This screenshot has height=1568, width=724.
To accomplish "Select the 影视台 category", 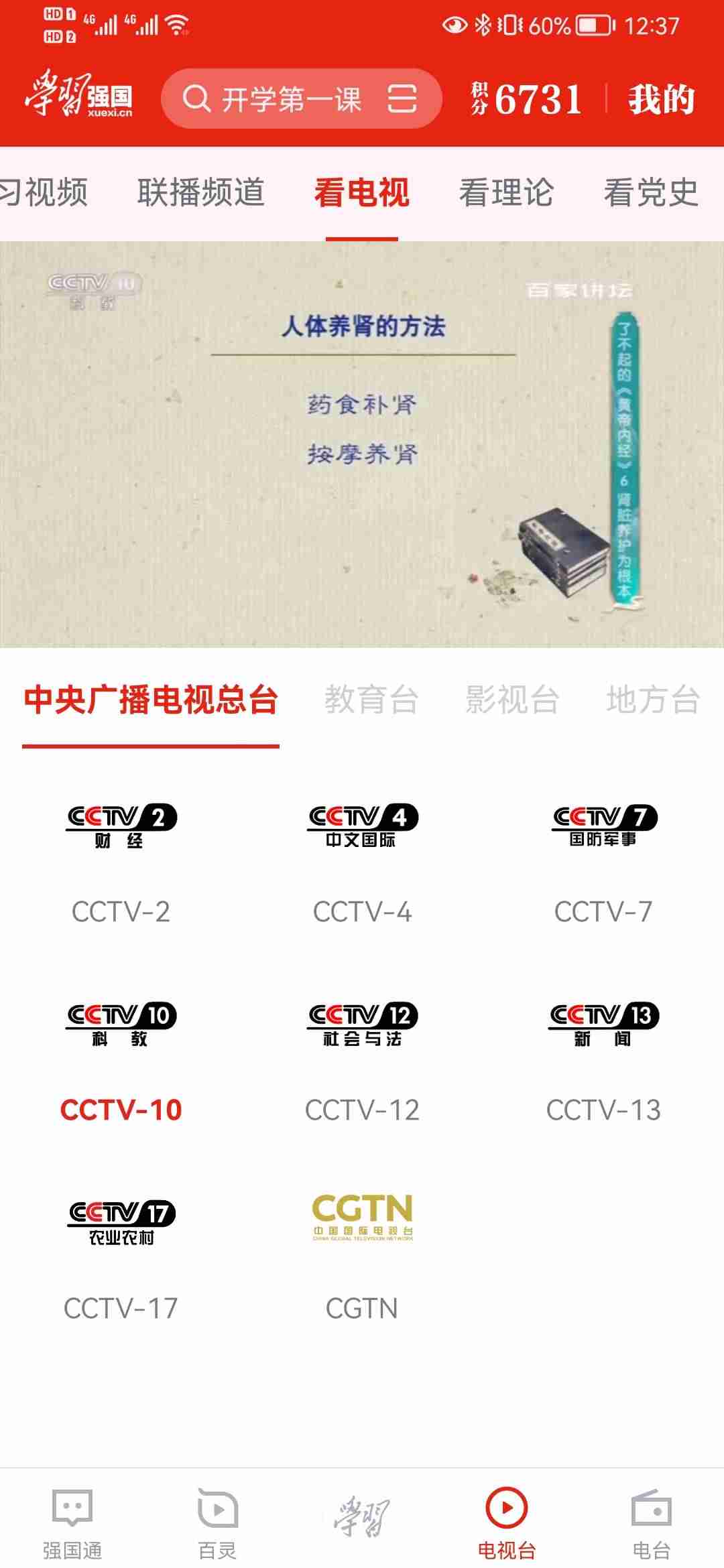I will point(512,700).
